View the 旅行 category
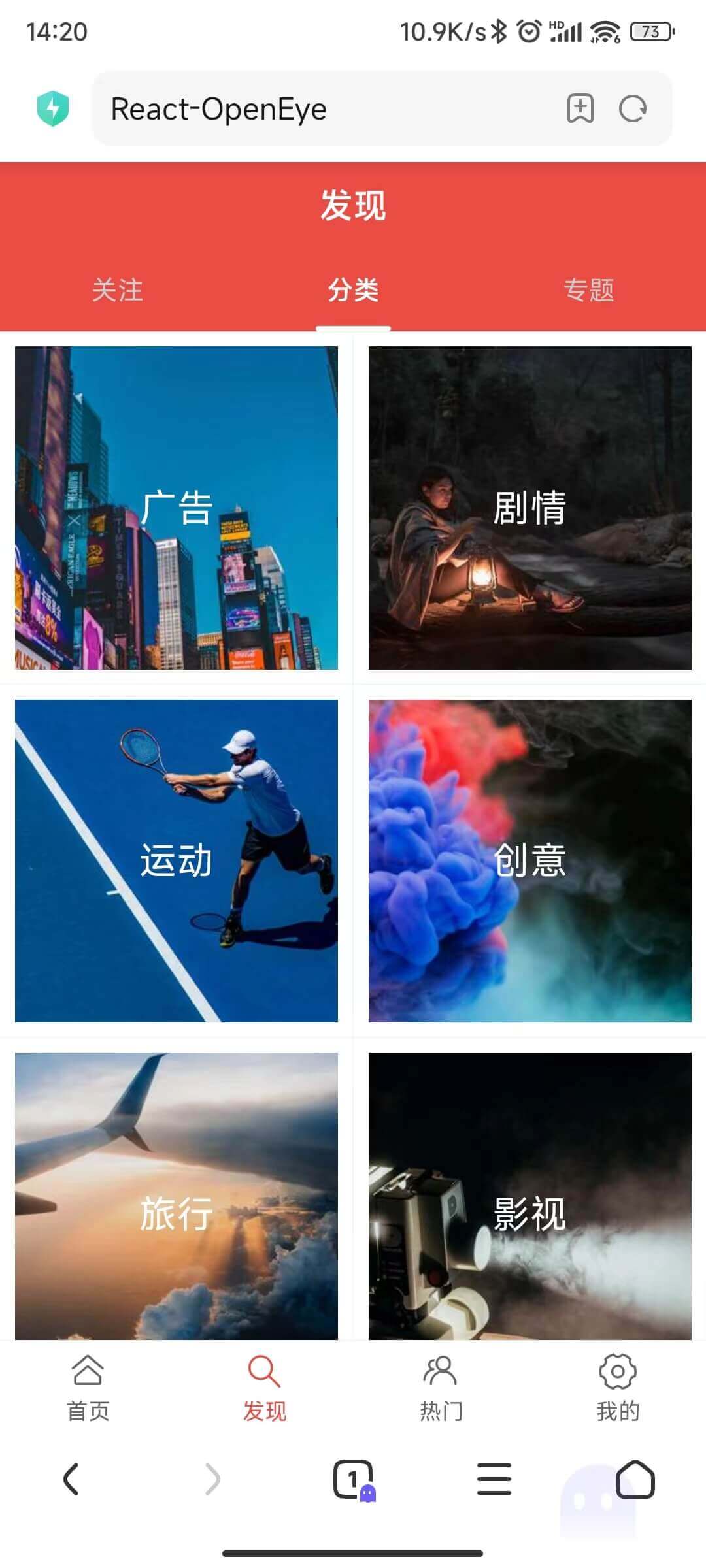This screenshot has height=1568, width=706. 176,1196
